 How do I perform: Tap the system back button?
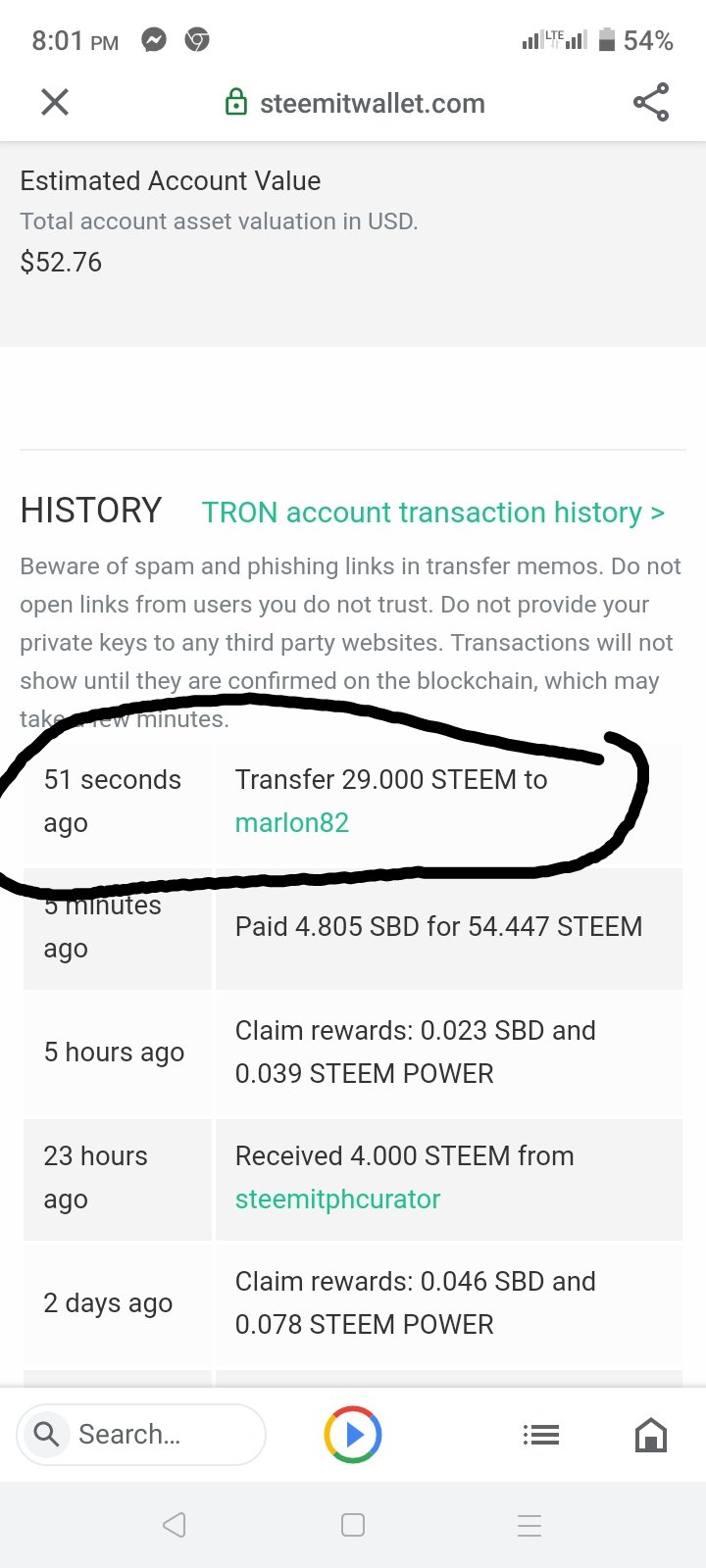[x=175, y=1525]
